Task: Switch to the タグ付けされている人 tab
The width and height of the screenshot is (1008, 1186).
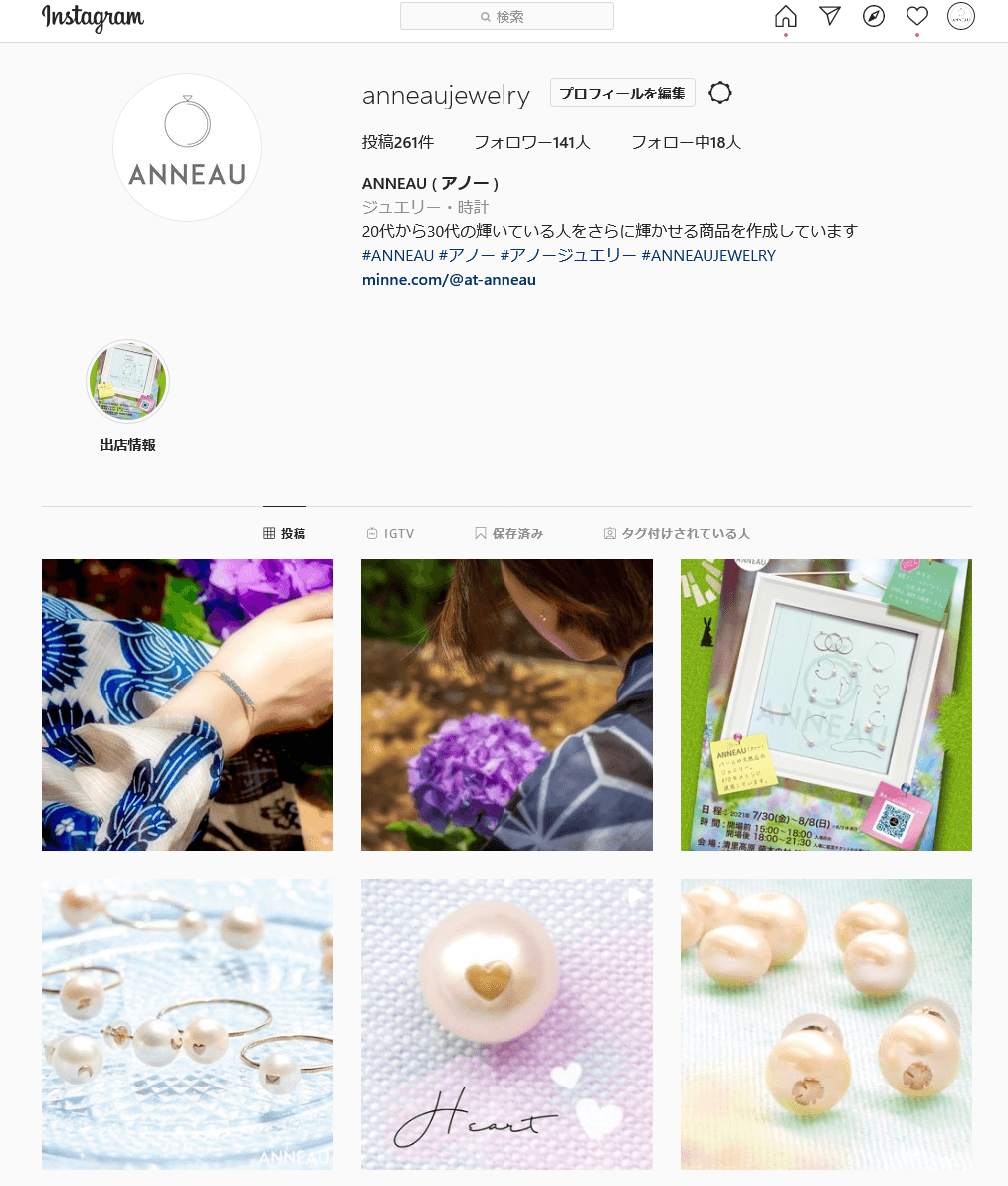Action: (x=677, y=534)
